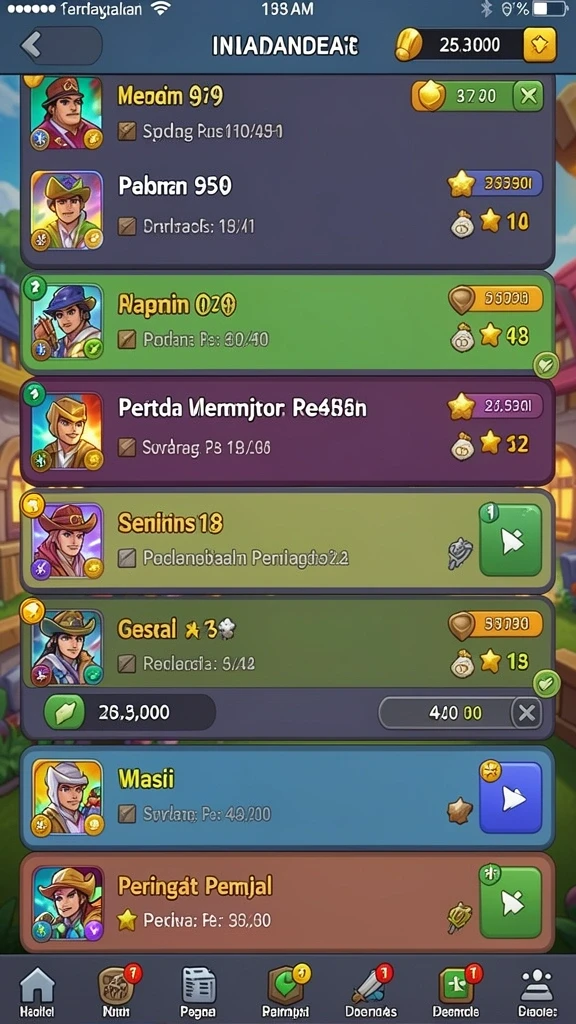Switch to the Home tab
The width and height of the screenshot is (576, 1024).
(37, 991)
